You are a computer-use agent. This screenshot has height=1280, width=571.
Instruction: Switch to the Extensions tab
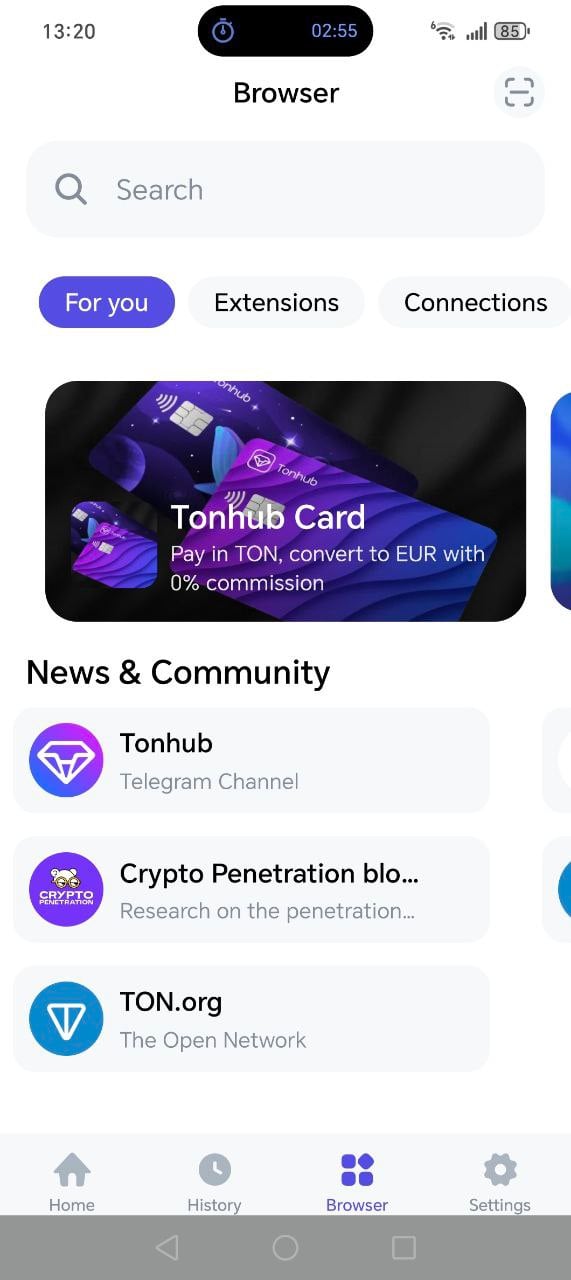coord(276,302)
